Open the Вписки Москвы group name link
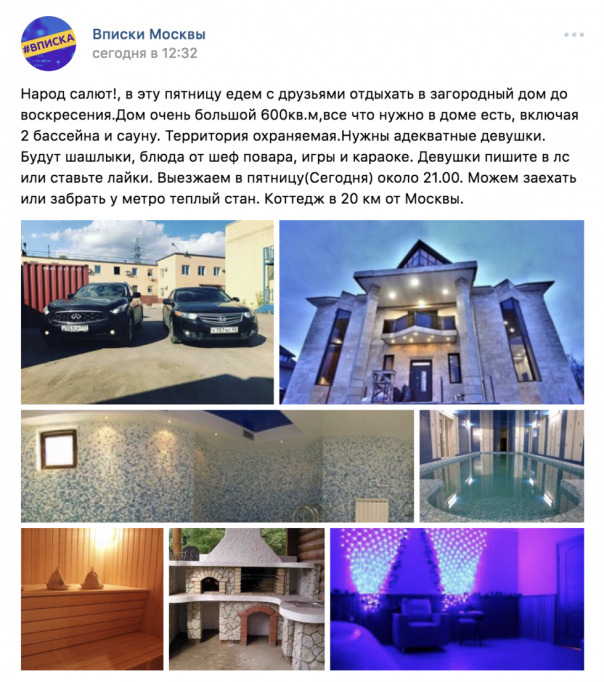Image resolution: width=604 pixels, height=682 pixels. pos(148,34)
